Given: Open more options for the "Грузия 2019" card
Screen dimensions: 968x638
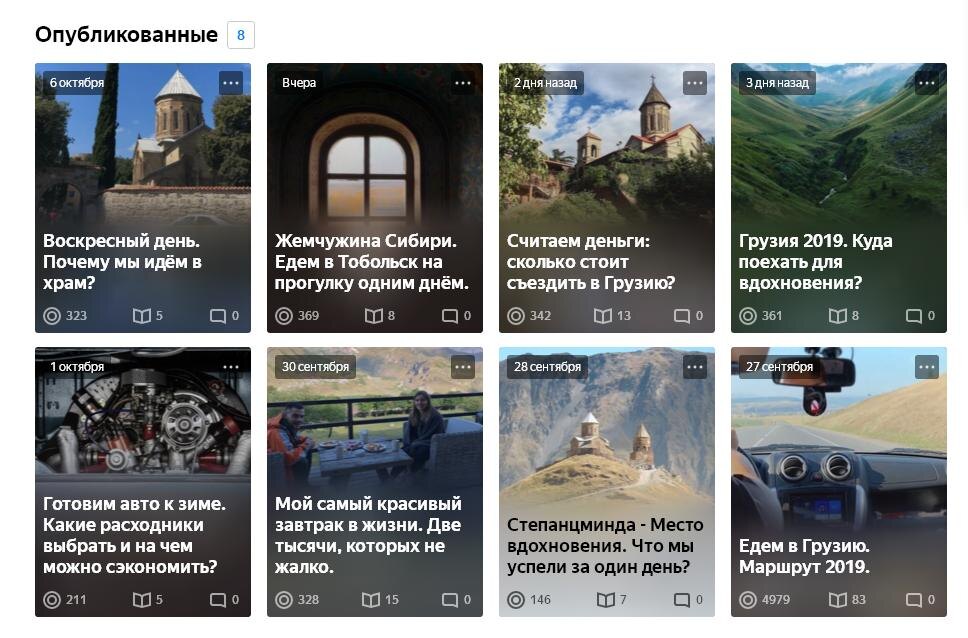Looking at the screenshot, I should [x=927, y=83].
